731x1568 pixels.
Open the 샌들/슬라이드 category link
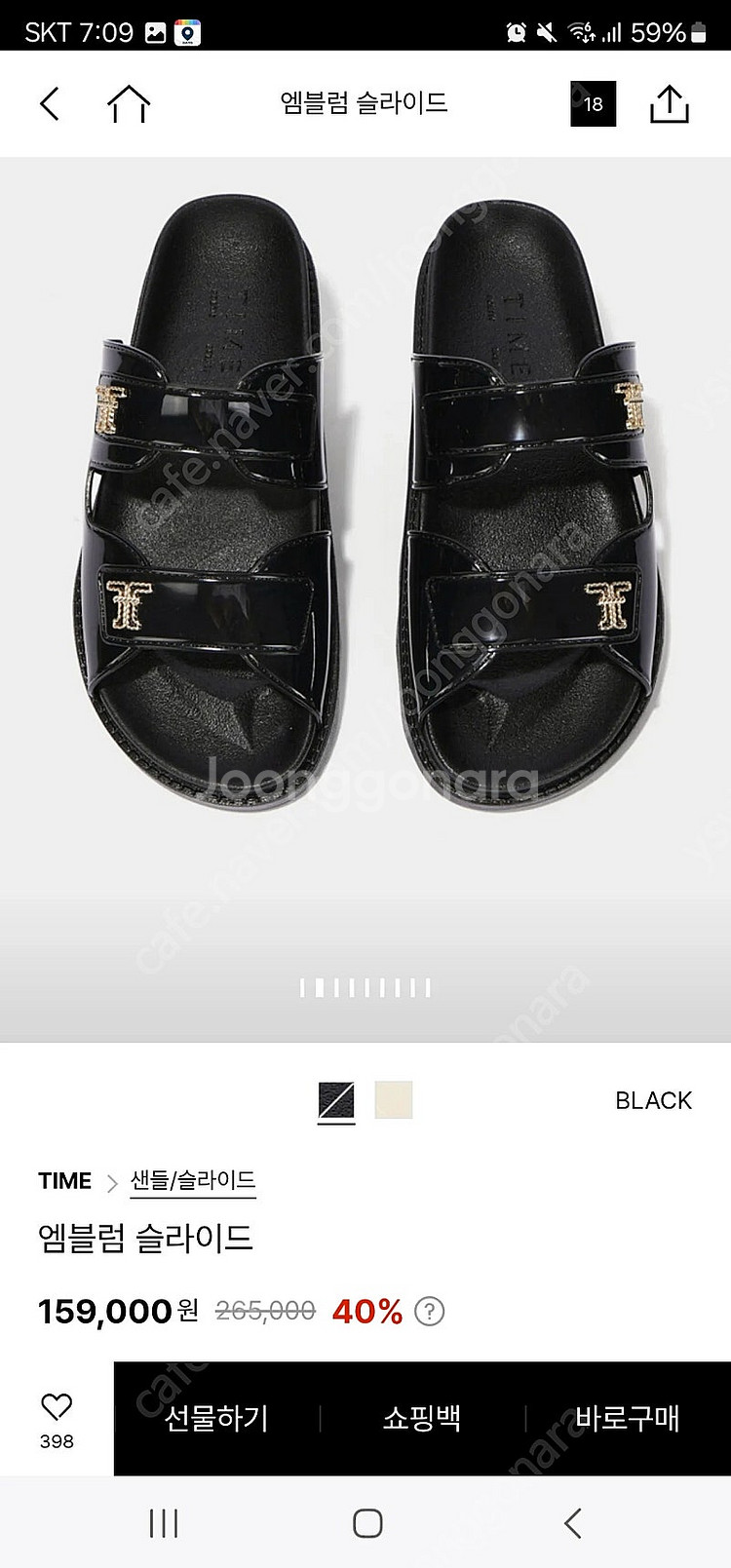[193, 1181]
